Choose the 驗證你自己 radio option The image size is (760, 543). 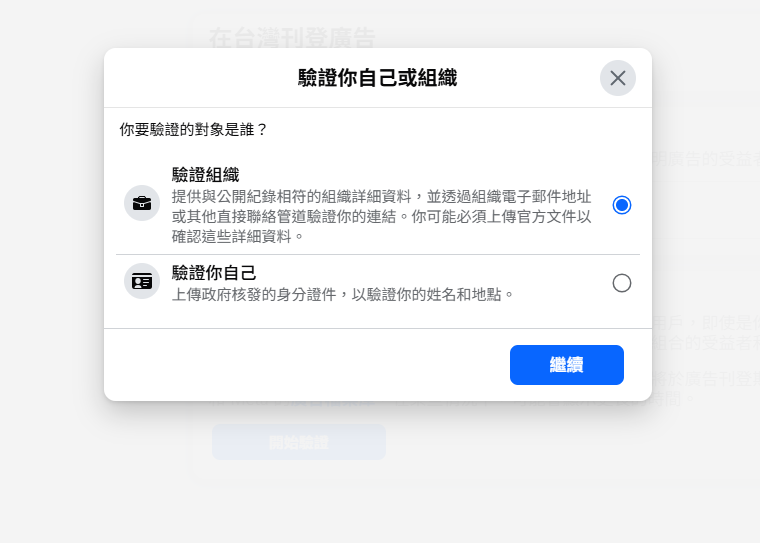[622, 283]
